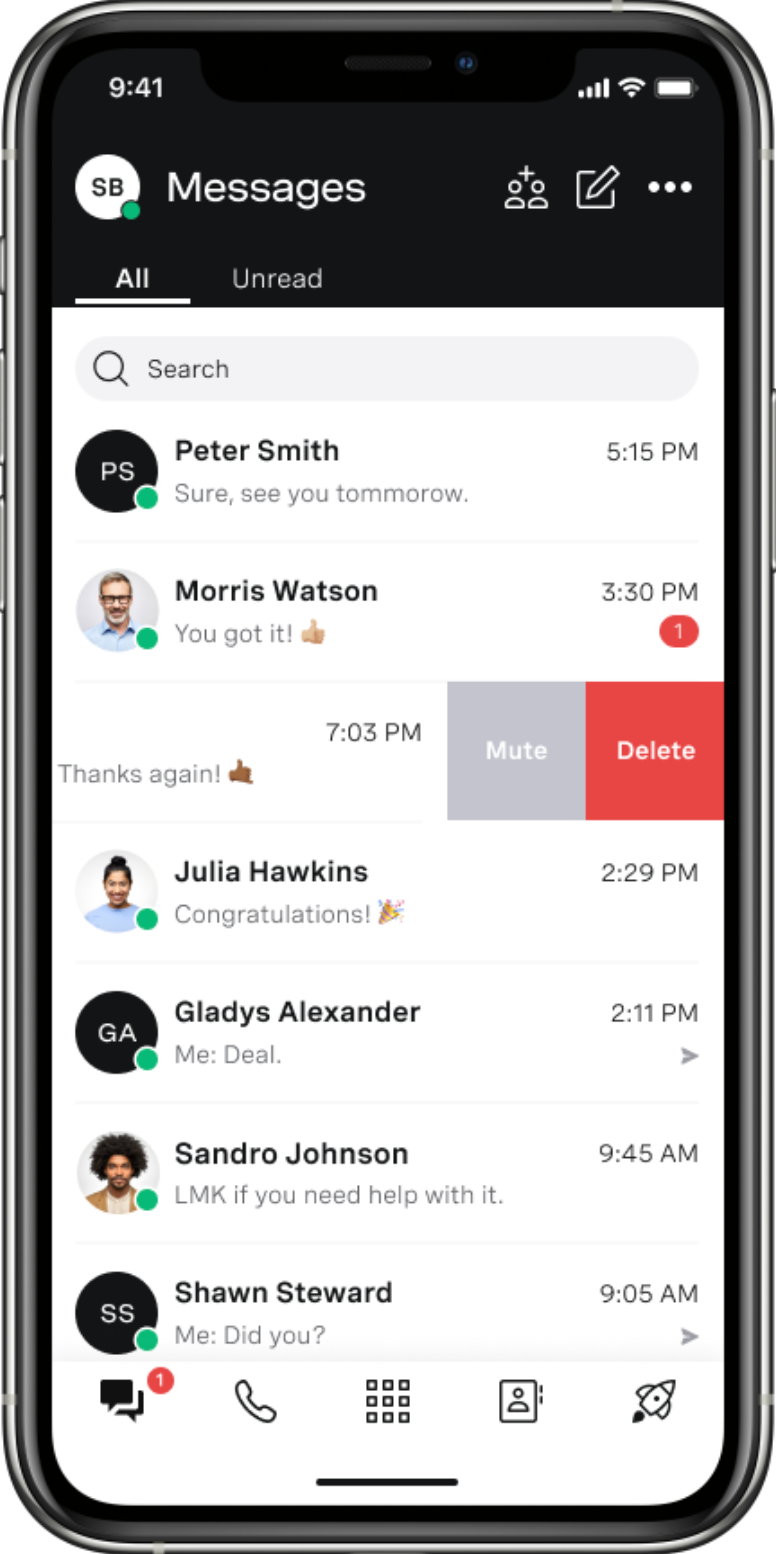Viewport: 776px width, 1554px height.
Task: Mute the swiped conversation
Action: [516, 751]
